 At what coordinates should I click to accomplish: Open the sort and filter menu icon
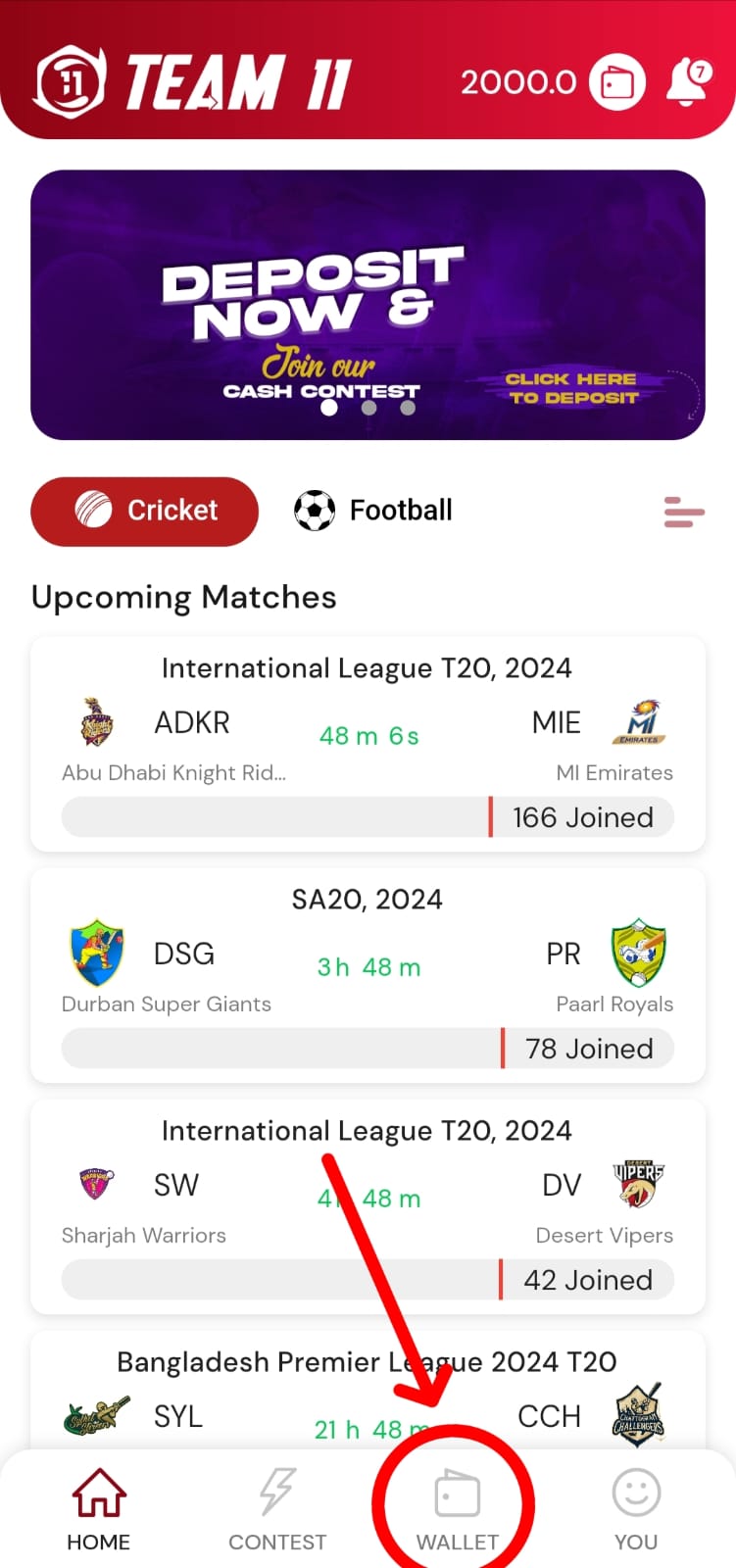coord(683,512)
